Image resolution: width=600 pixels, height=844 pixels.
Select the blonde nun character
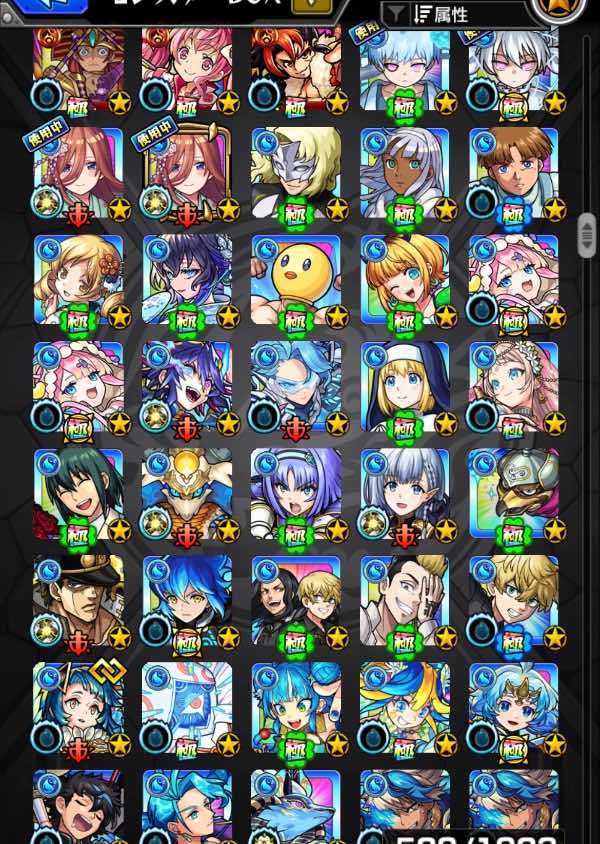coord(405,386)
